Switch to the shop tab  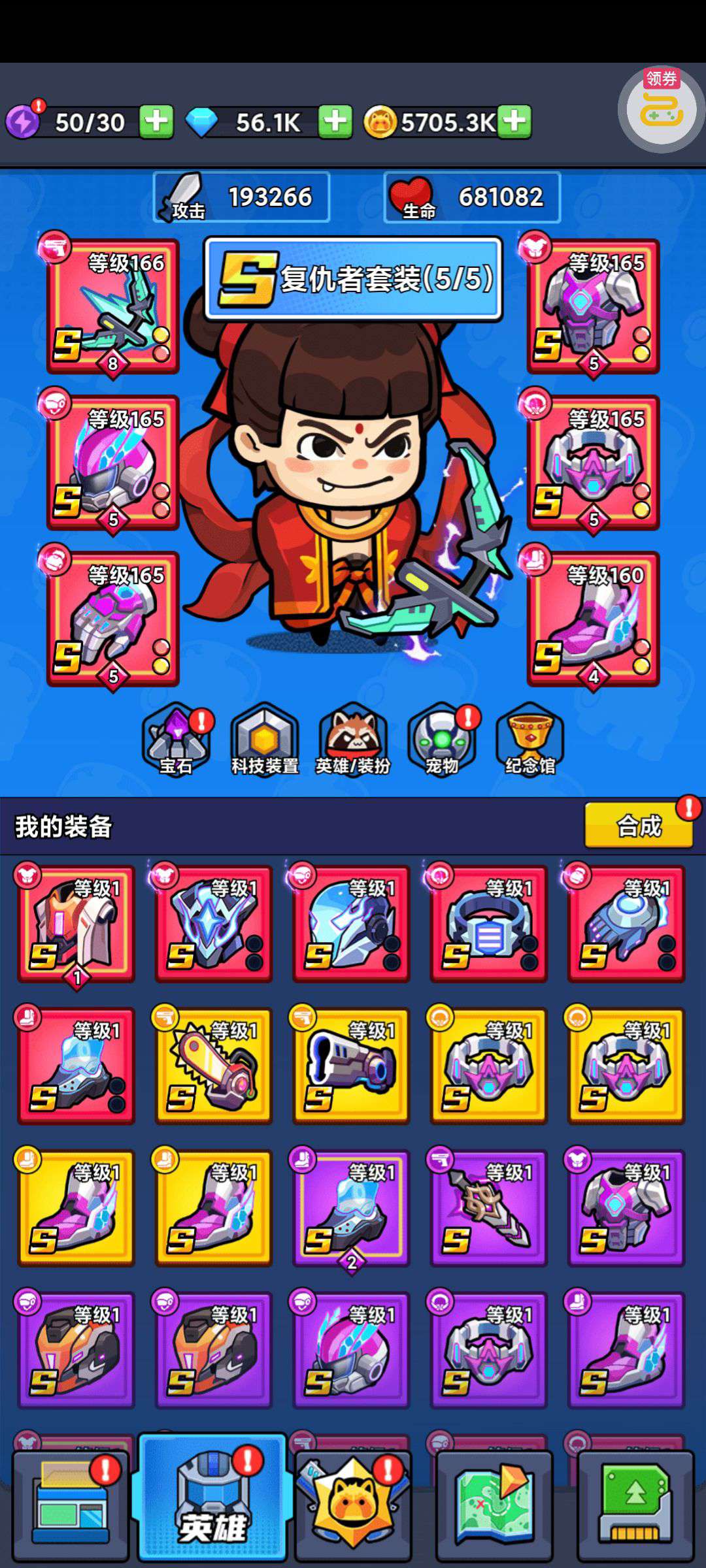[71, 1506]
